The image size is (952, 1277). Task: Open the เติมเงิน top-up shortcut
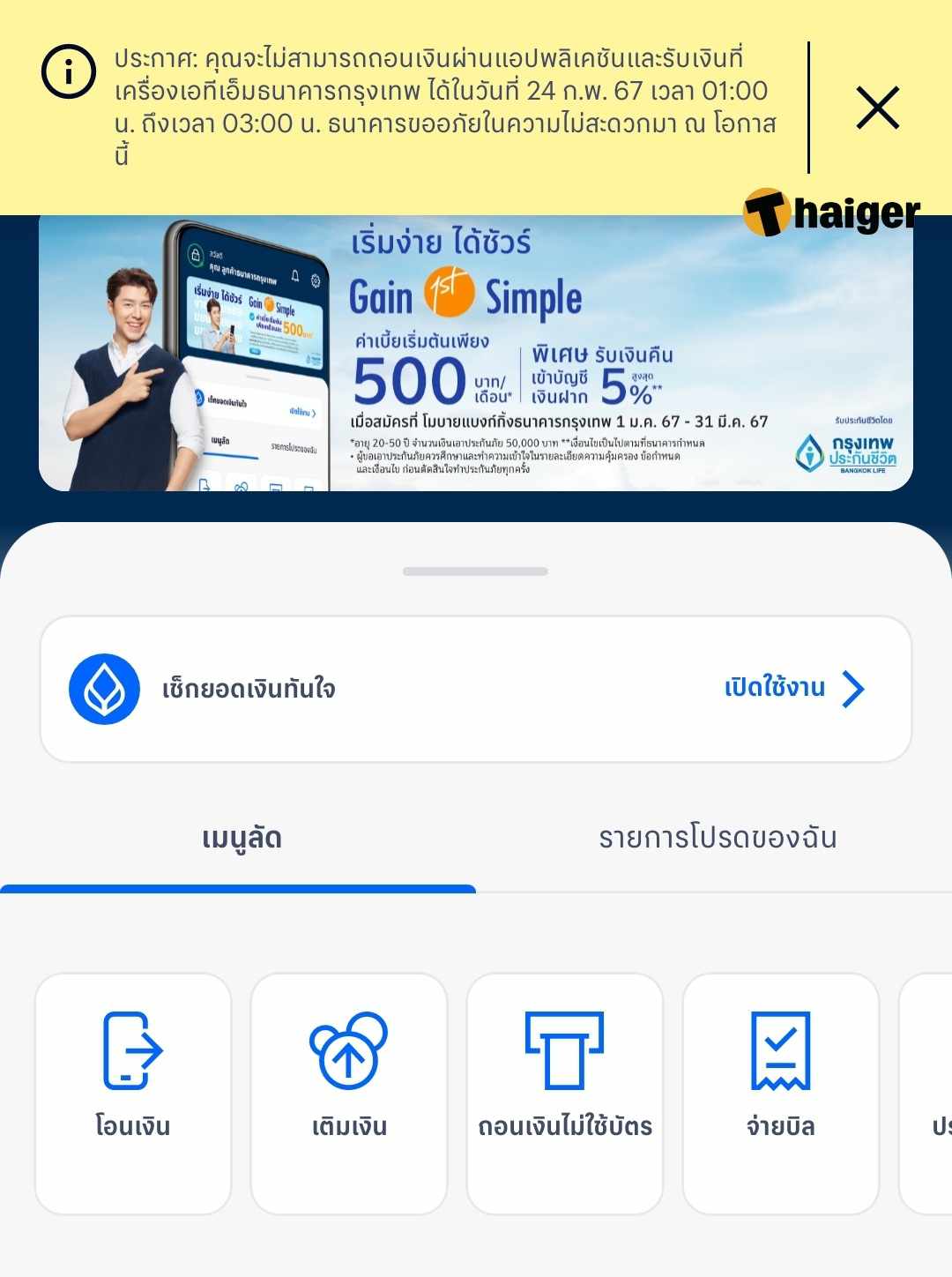349,1094
